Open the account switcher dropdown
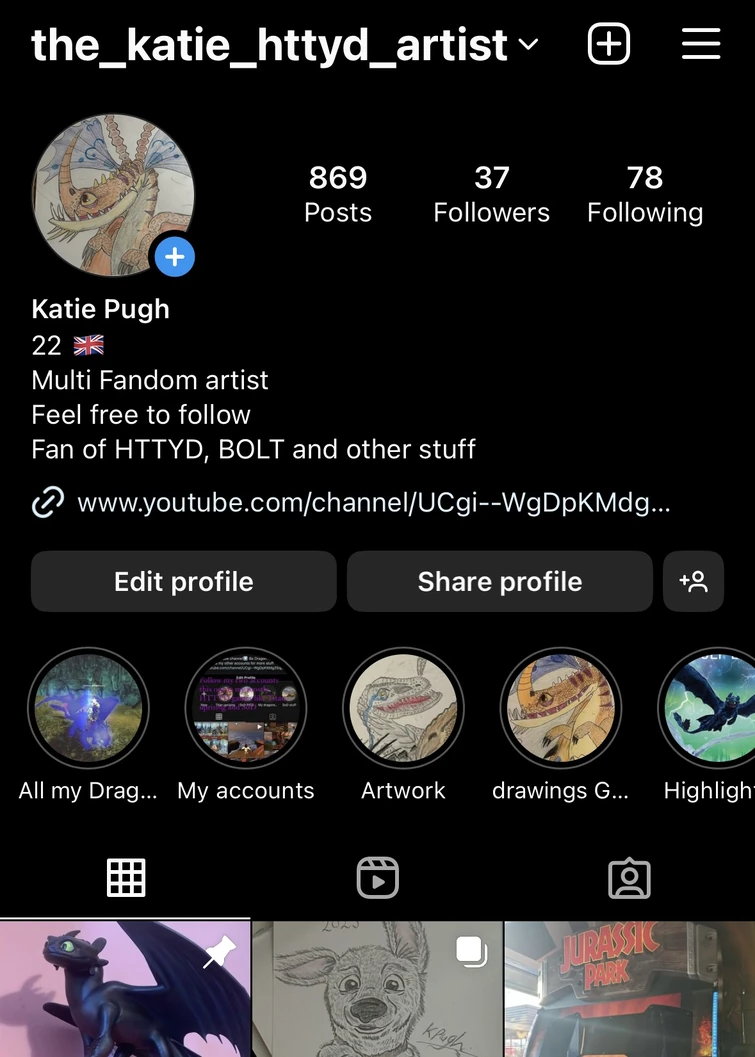755x1057 pixels. tap(528, 45)
